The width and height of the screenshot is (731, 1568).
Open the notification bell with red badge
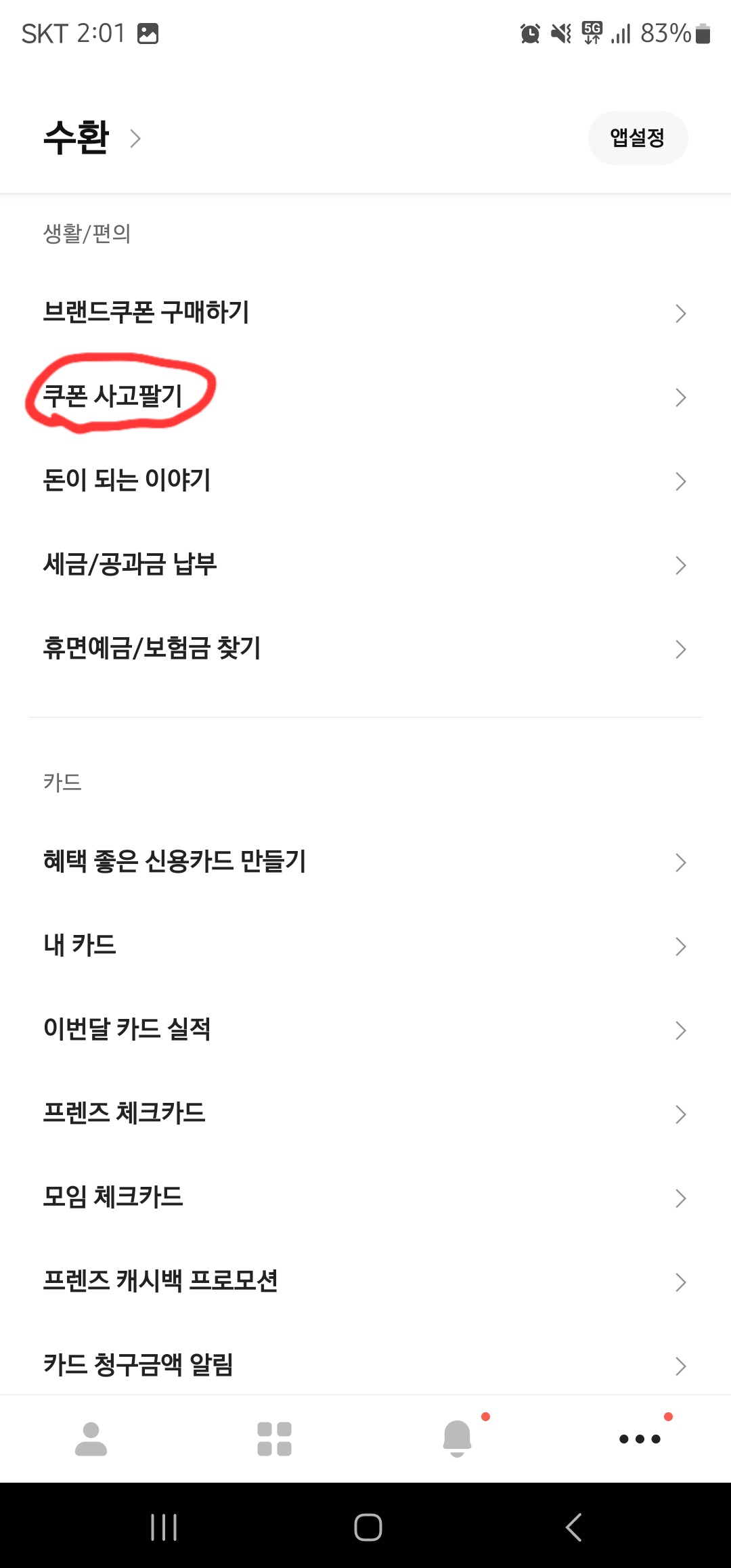tap(457, 1439)
